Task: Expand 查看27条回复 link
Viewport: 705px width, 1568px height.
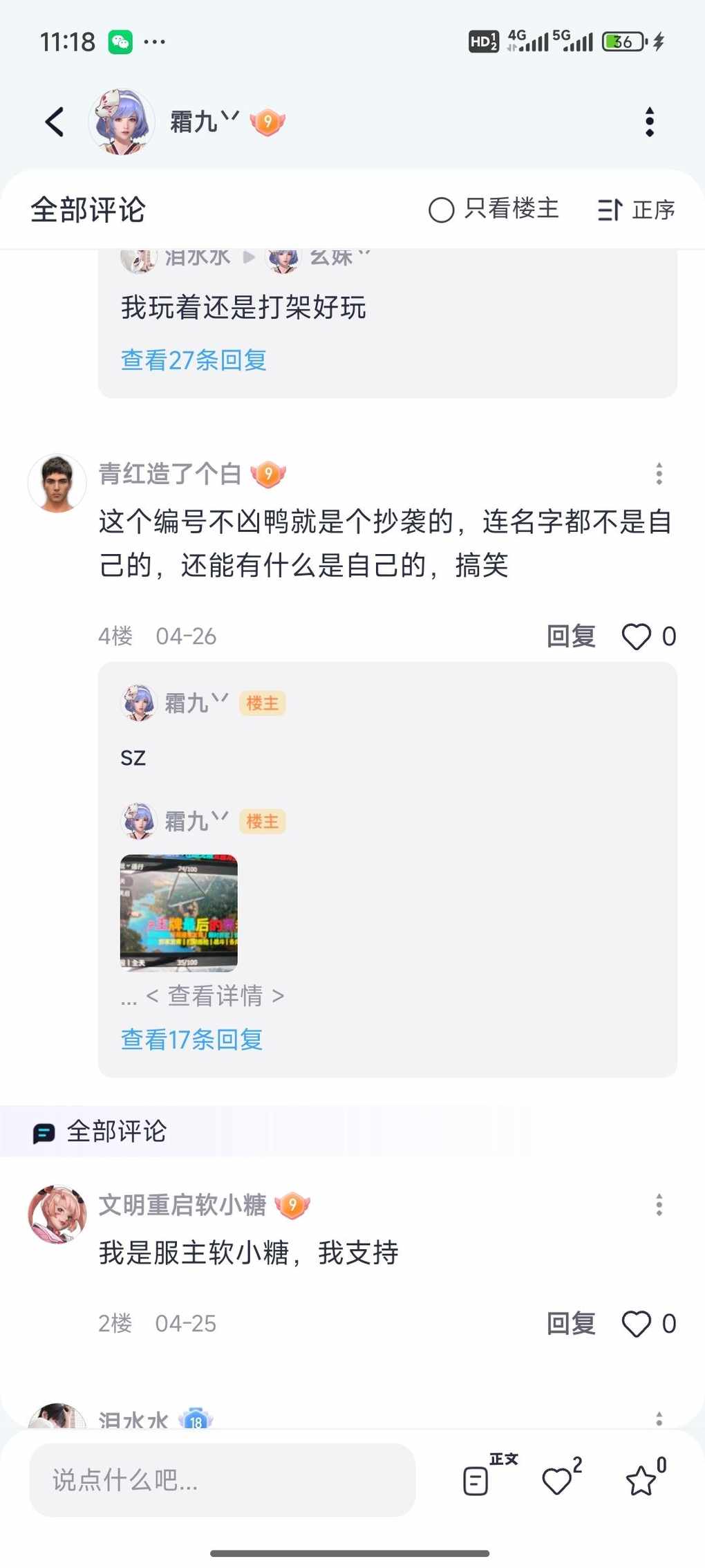Action: [x=194, y=360]
